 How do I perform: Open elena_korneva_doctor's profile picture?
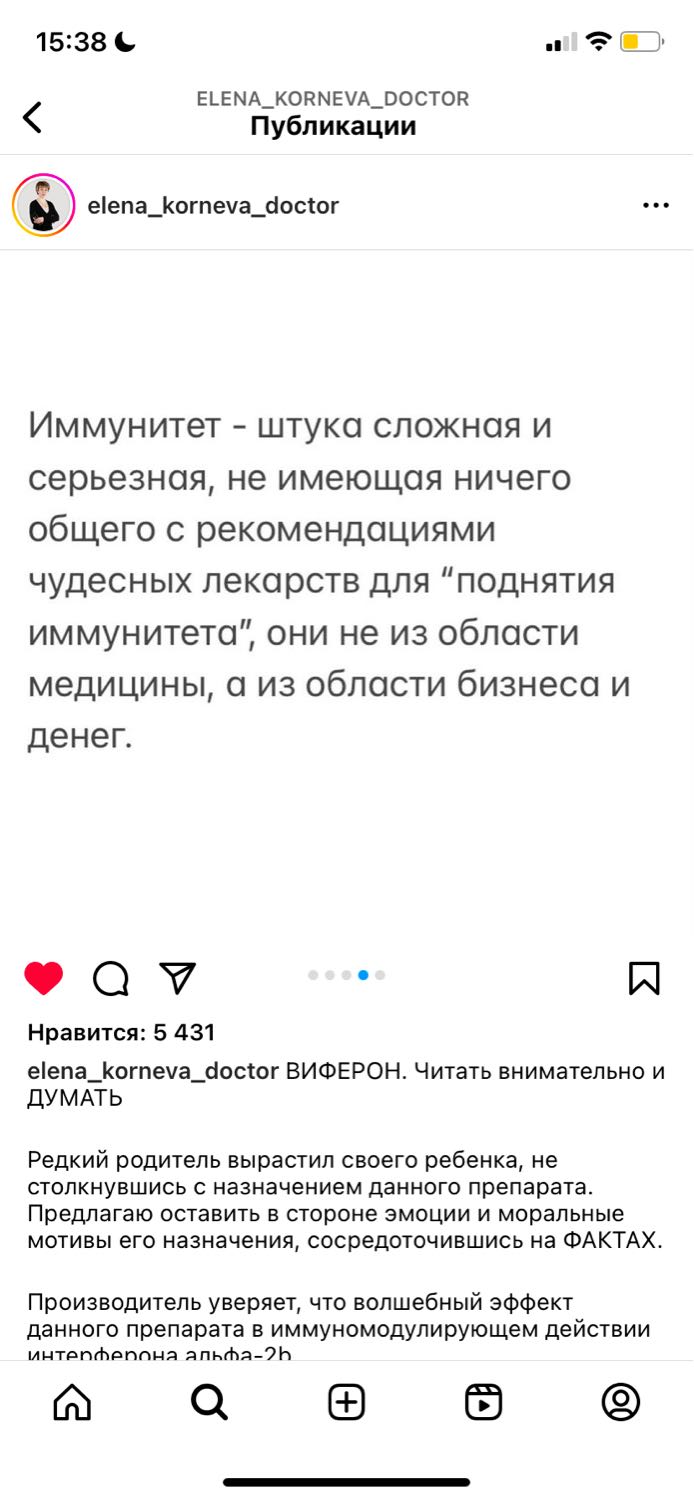pos(44,206)
